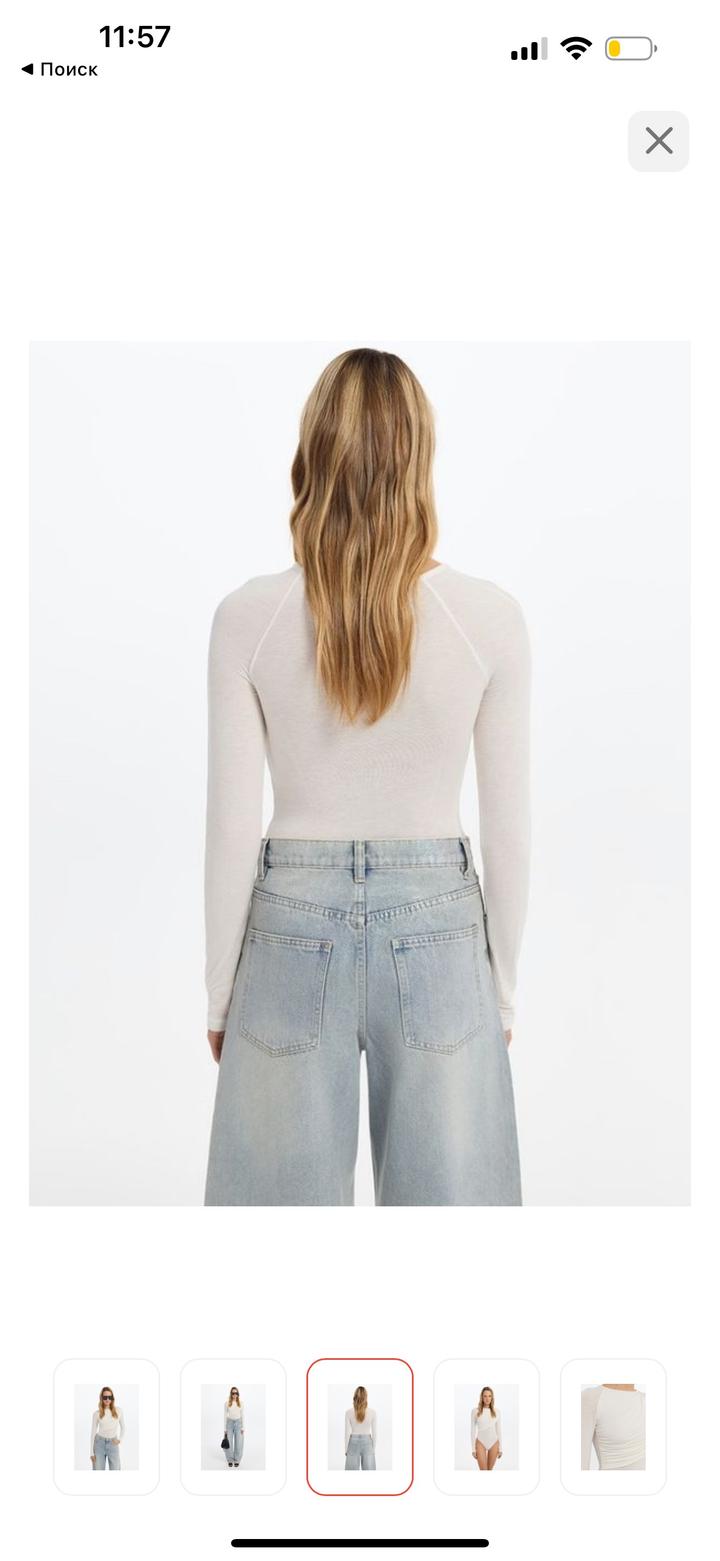Return to Поиск via back link
The height and width of the screenshot is (1561, 720).
(x=60, y=69)
